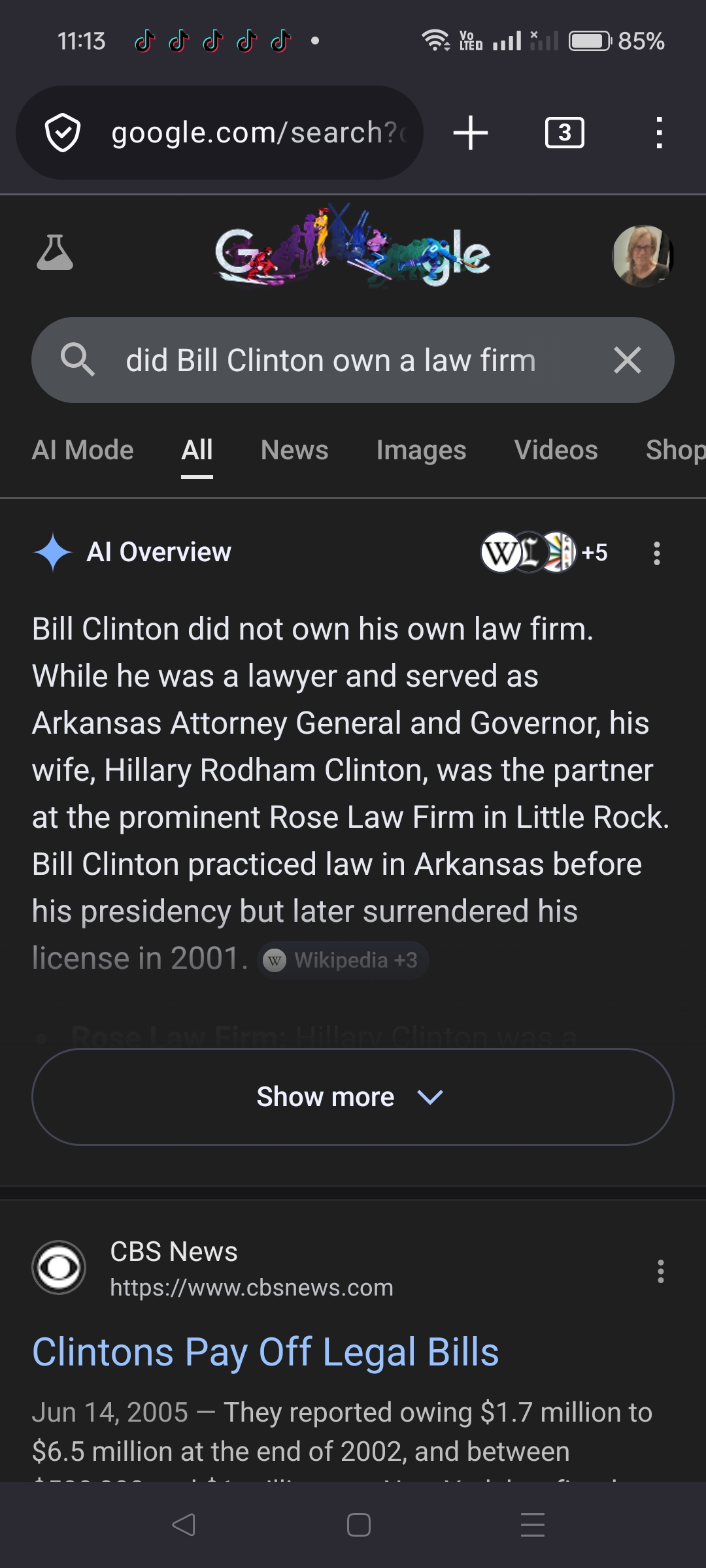Tap the Google search query field
The width and height of the screenshot is (706, 1568).
330,360
